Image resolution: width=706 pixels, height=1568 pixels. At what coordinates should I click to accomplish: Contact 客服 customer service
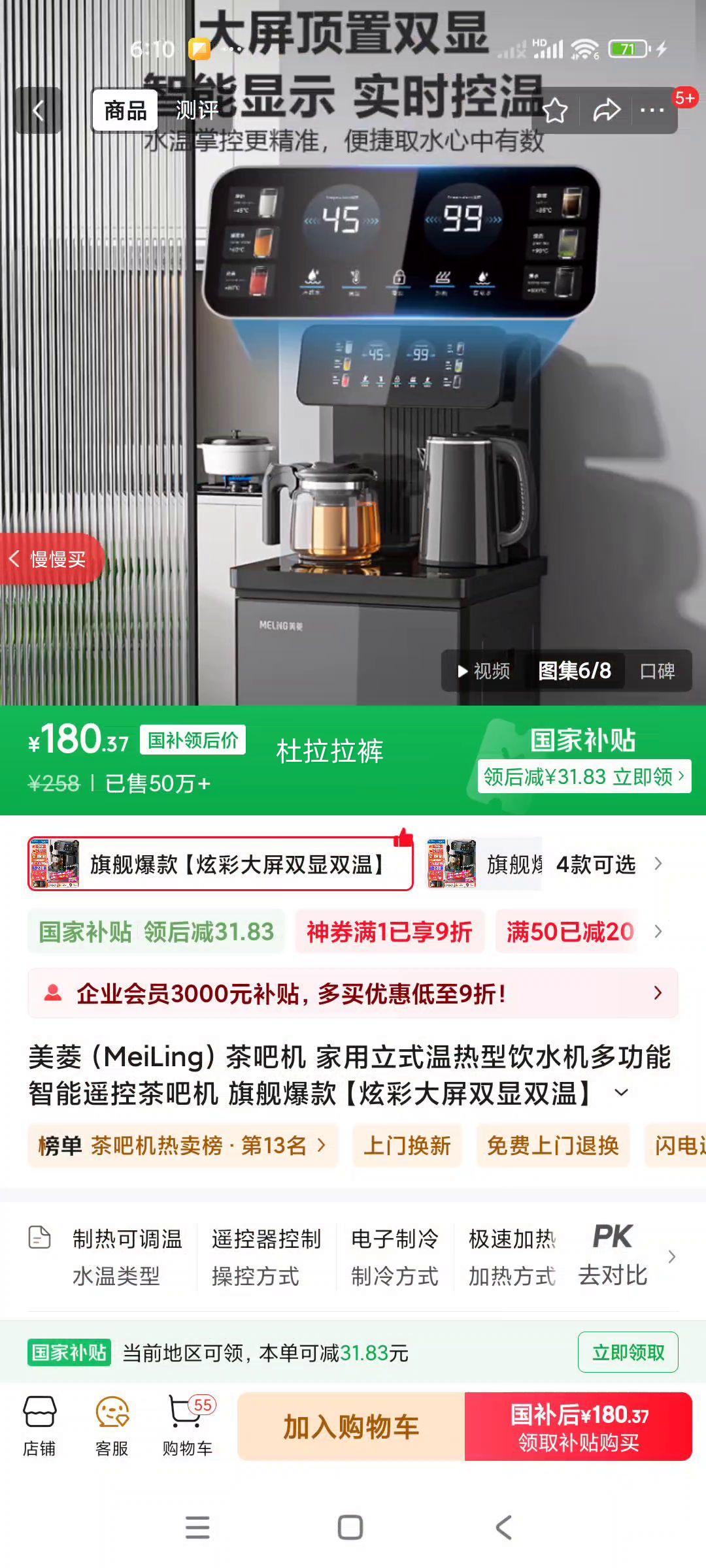coord(112,1426)
